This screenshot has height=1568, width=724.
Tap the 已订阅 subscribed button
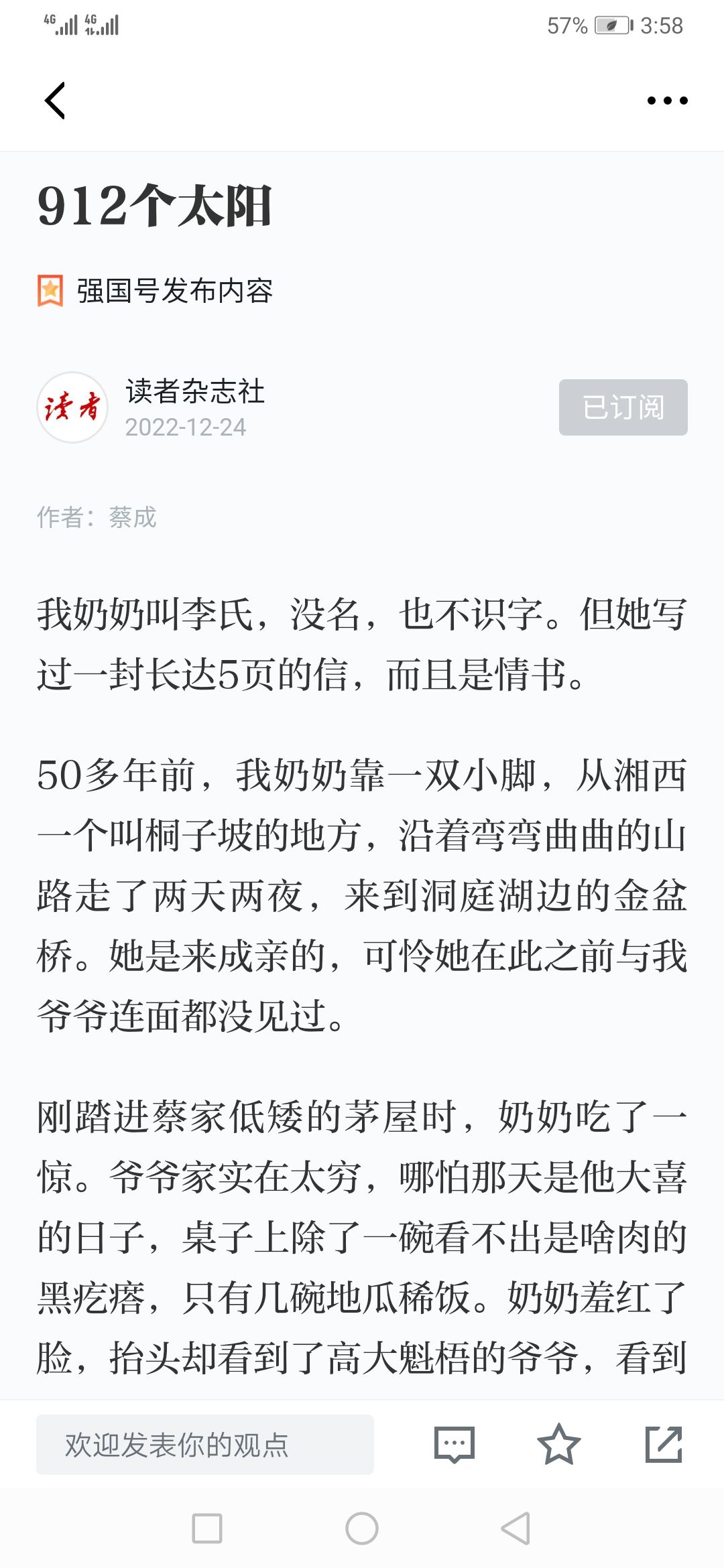tap(623, 407)
